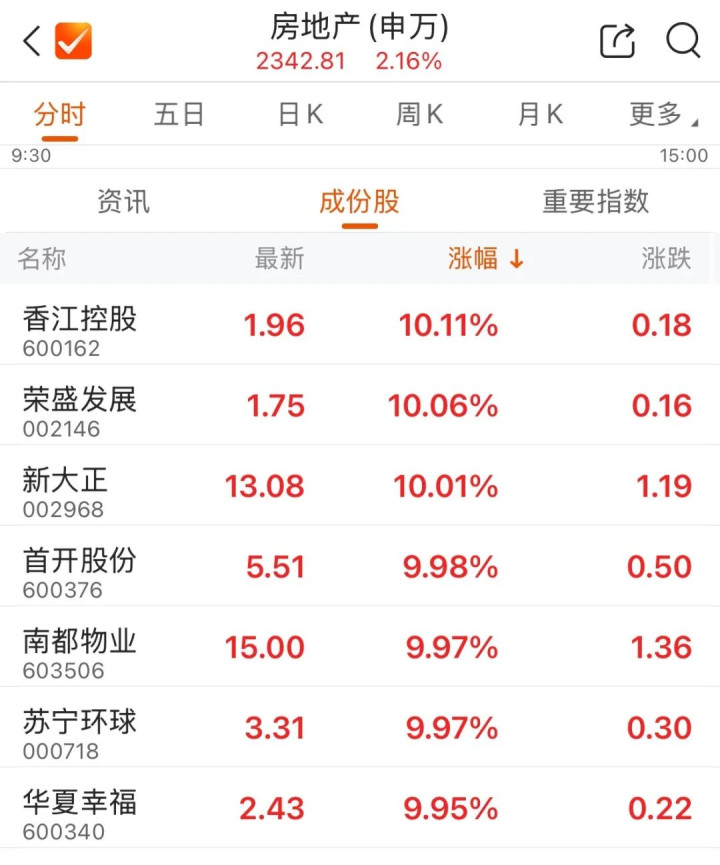
Task: Open stock 华夏幸福 600340
Action: [x=80, y=812]
